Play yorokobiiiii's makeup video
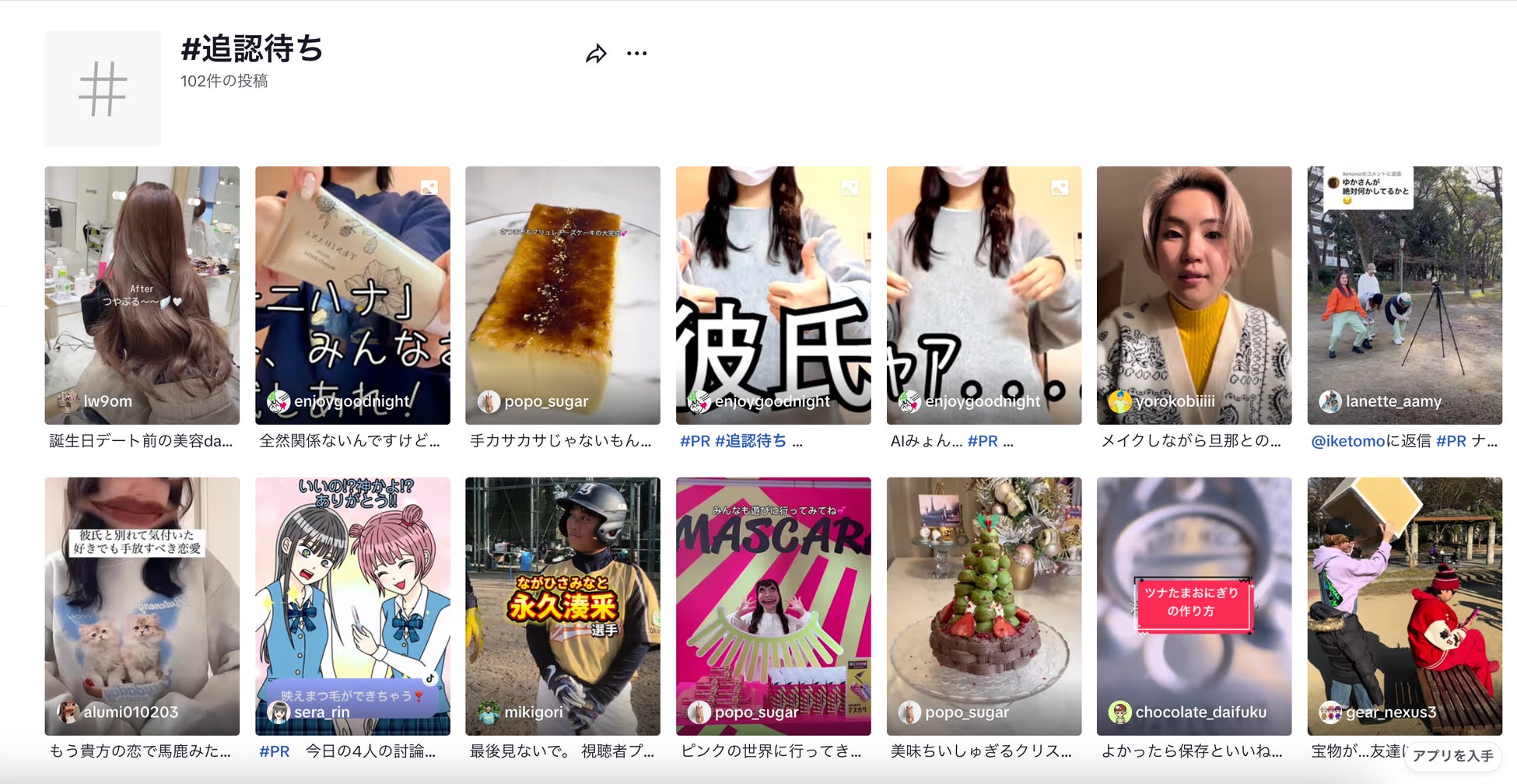 (x=1194, y=296)
